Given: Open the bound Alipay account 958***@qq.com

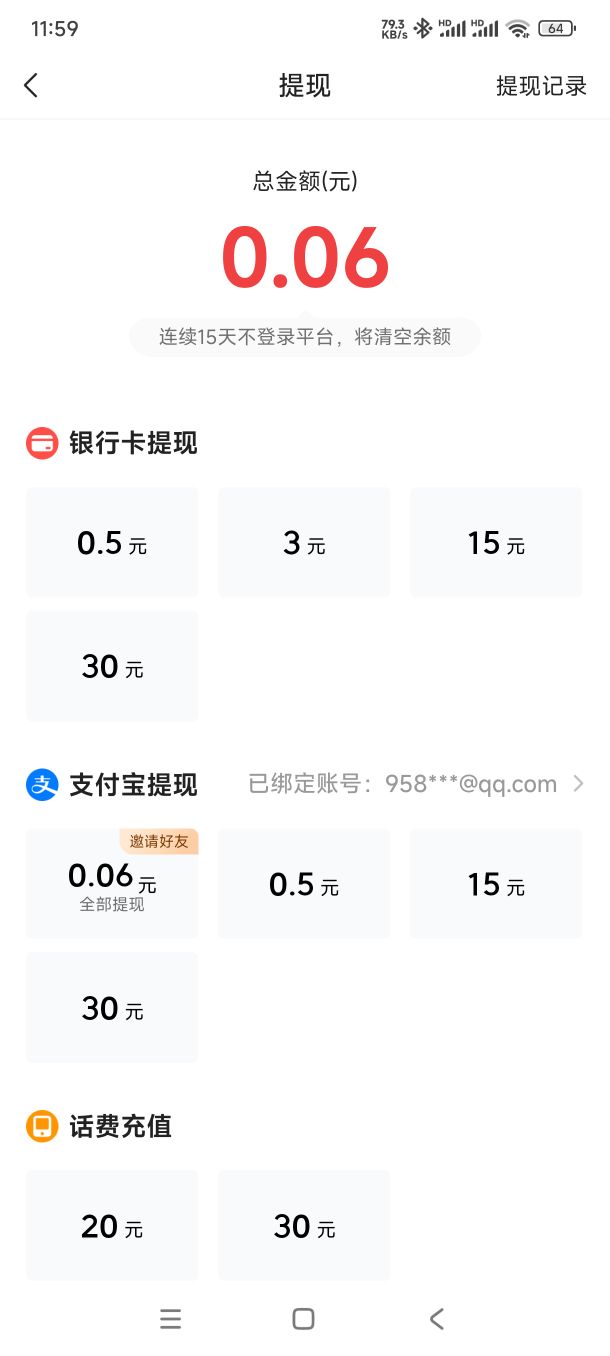Looking at the screenshot, I should 416,784.
